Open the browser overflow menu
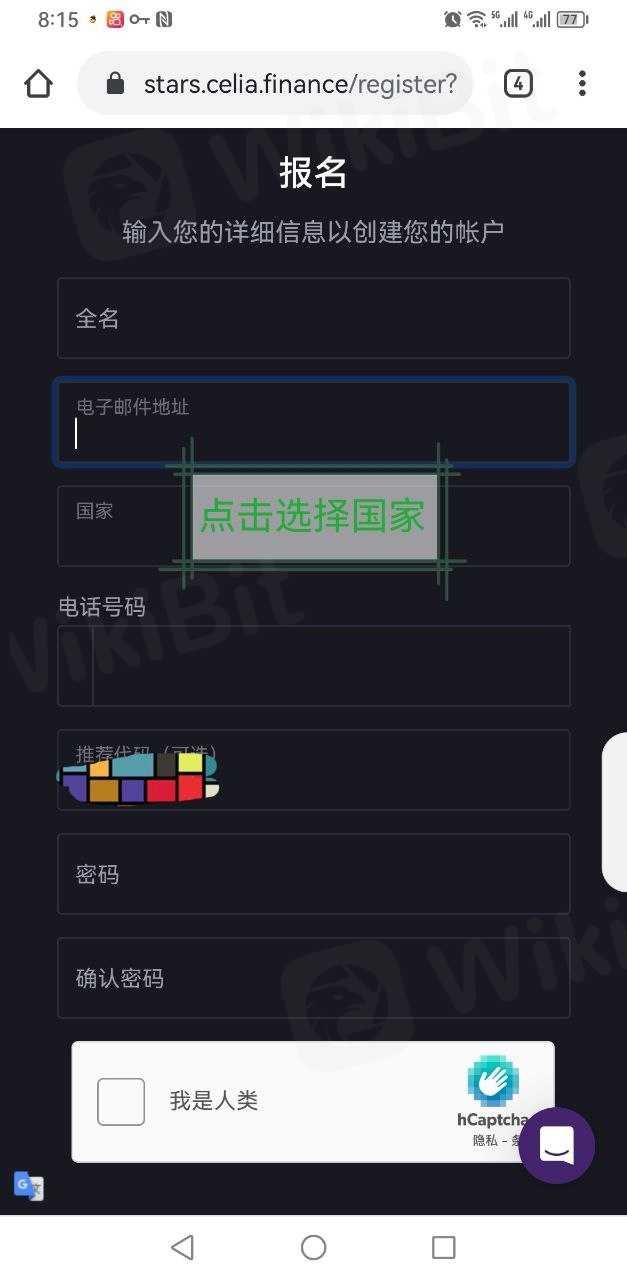627x1280 pixels. [x=582, y=84]
